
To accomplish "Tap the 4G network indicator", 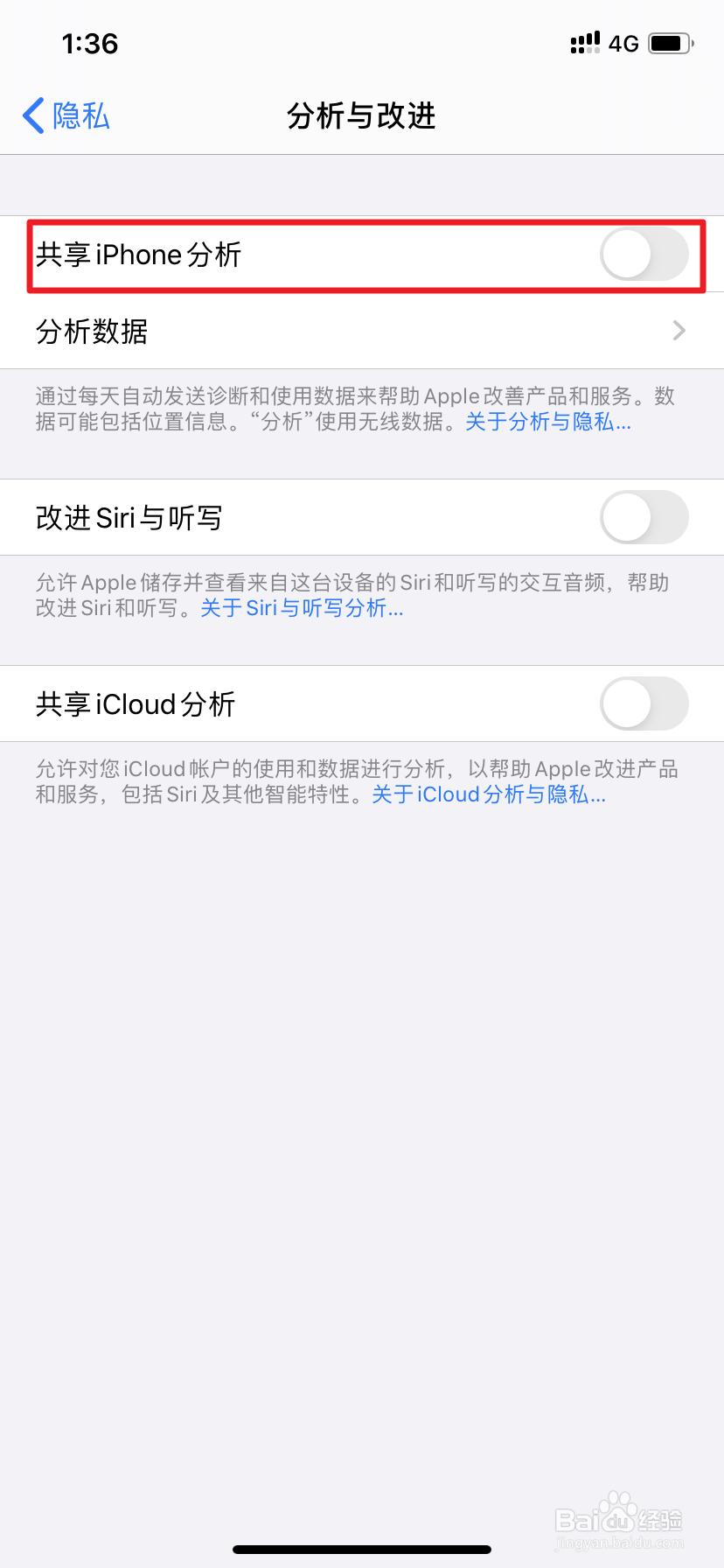I will pos(623,44).
